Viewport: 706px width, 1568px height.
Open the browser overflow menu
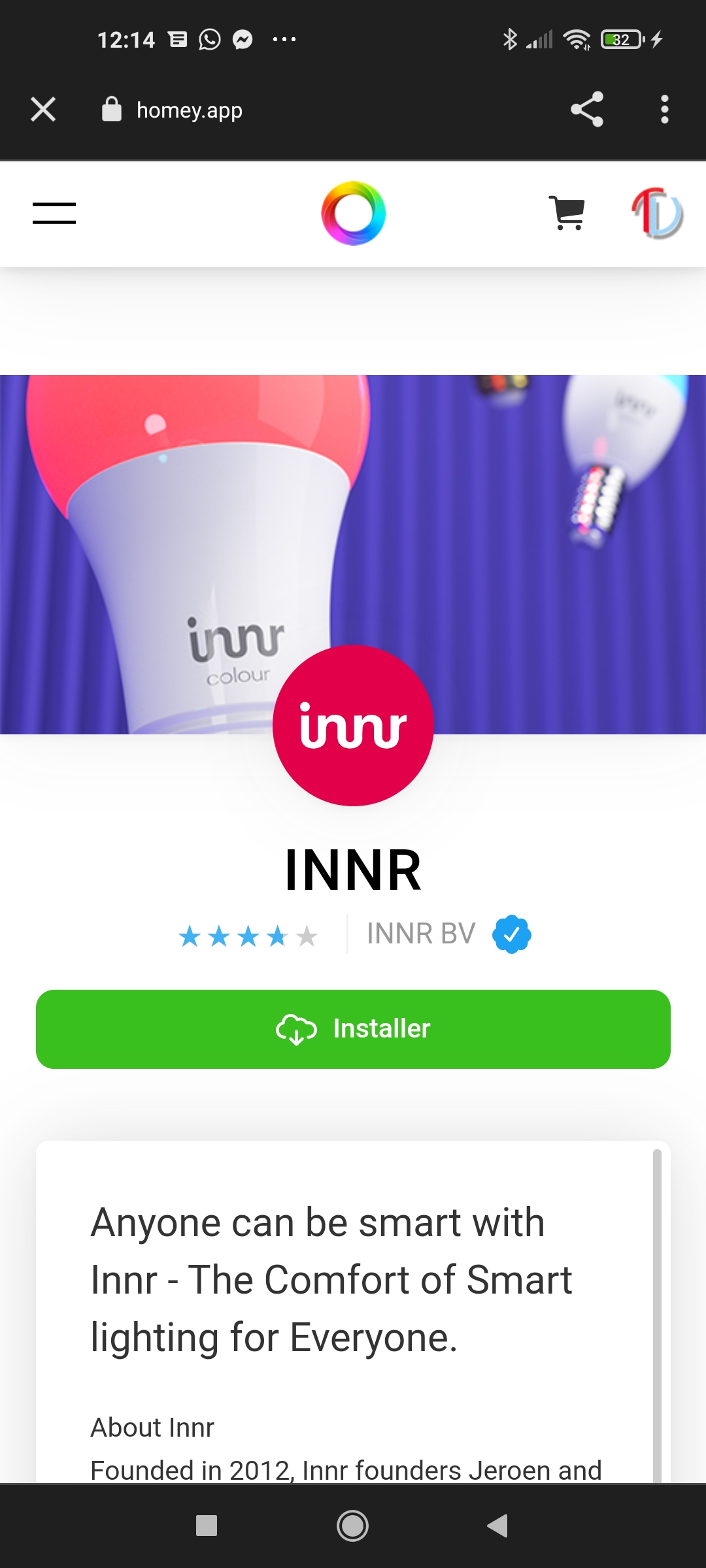(664, 109)
